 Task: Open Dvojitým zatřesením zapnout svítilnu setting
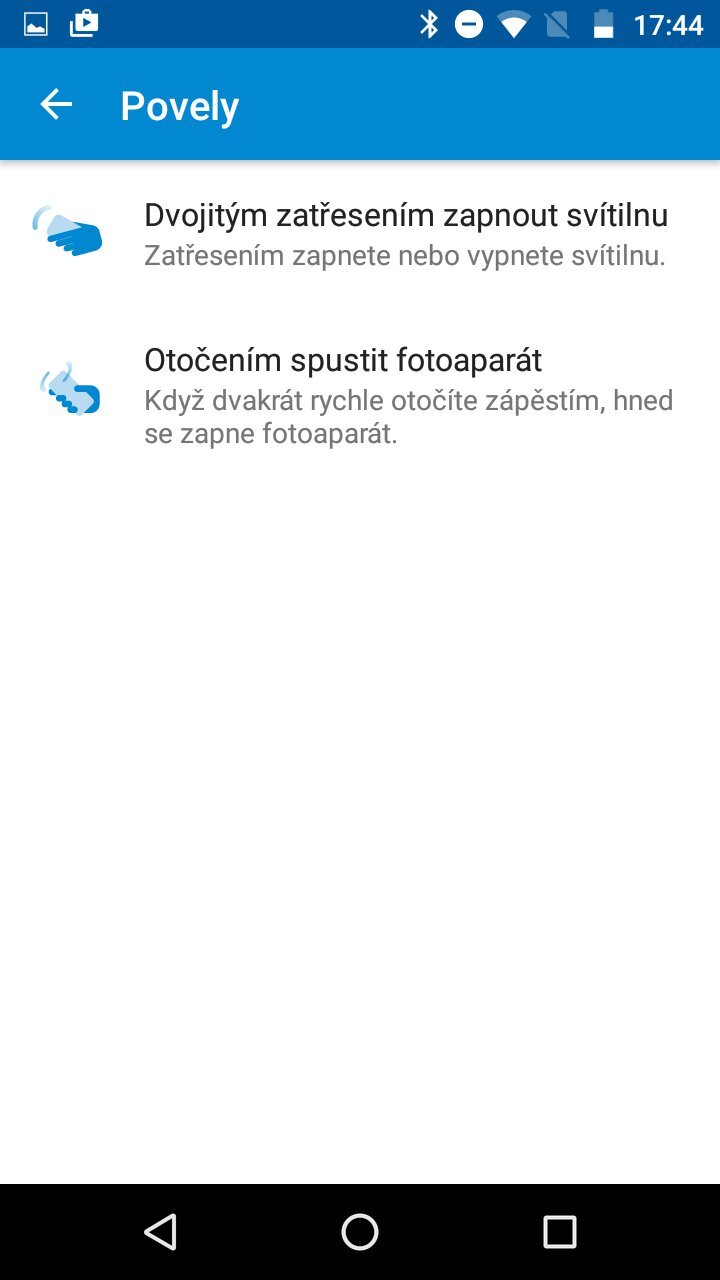(x=405, y=234)
